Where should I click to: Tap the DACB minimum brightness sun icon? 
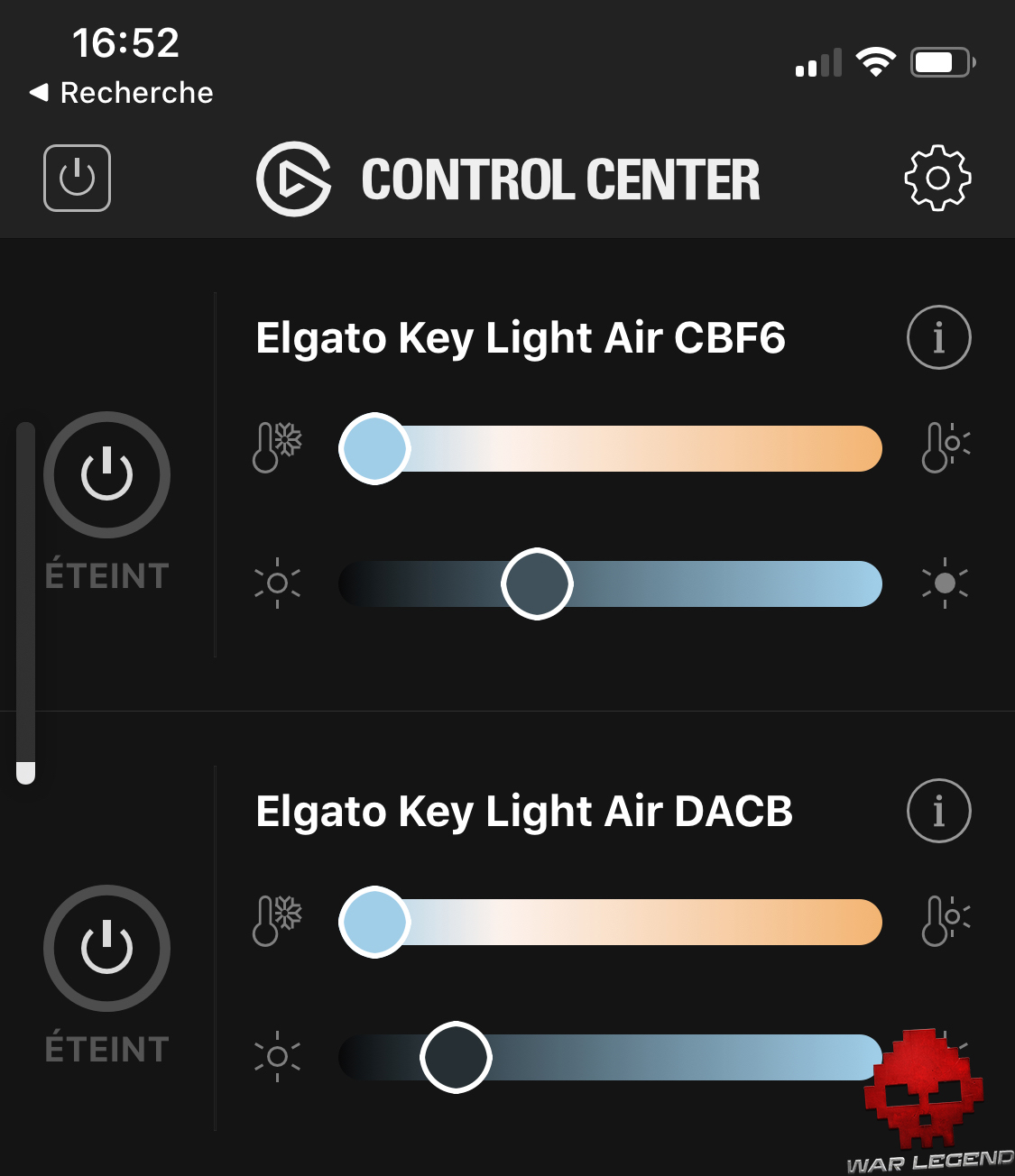277,1057
